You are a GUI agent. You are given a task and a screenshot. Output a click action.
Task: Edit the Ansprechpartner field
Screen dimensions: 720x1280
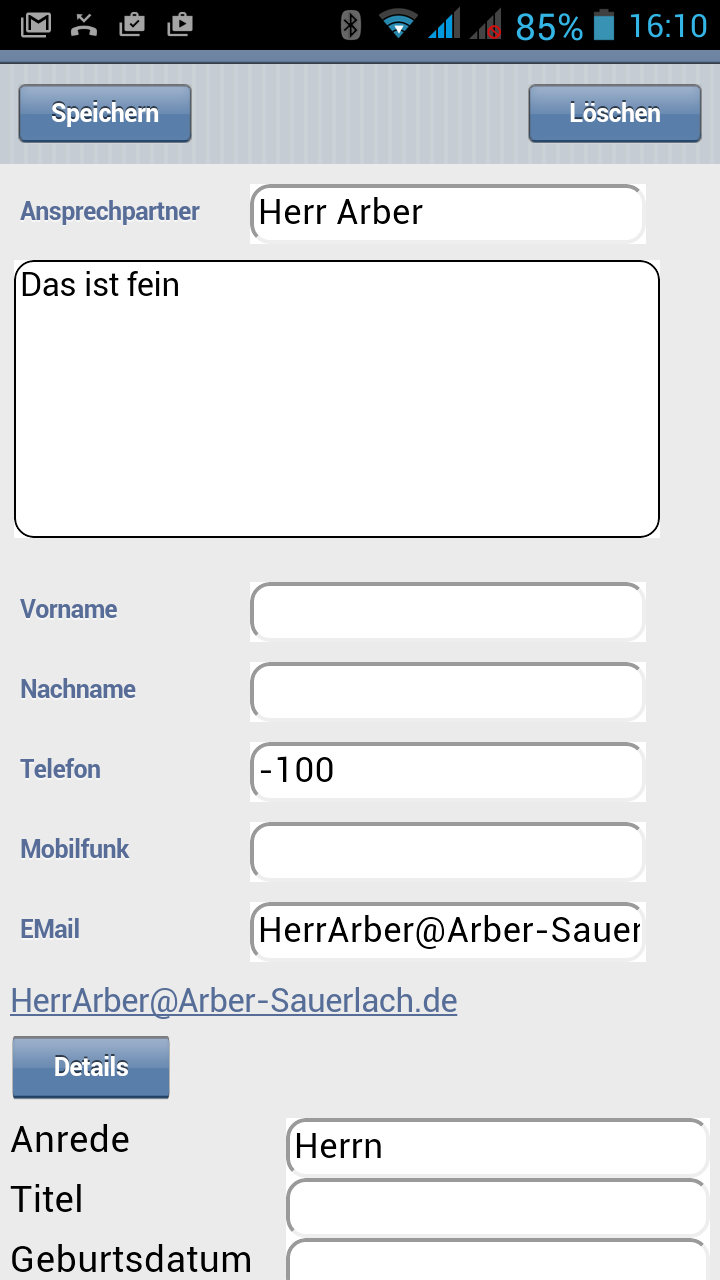tap(447, 213)
